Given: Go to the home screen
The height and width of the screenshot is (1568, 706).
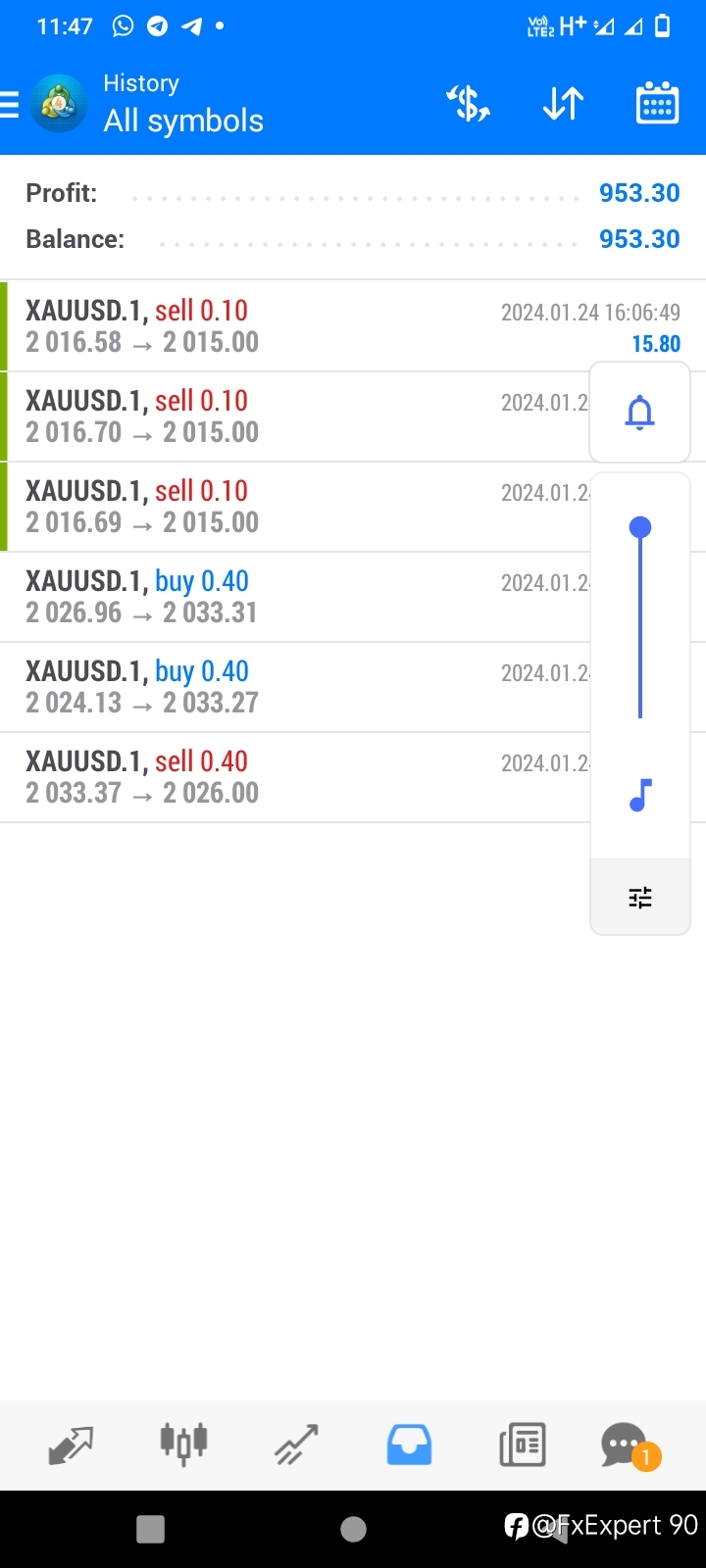Looking at the screenshot, I should [x=353, y=1529].
